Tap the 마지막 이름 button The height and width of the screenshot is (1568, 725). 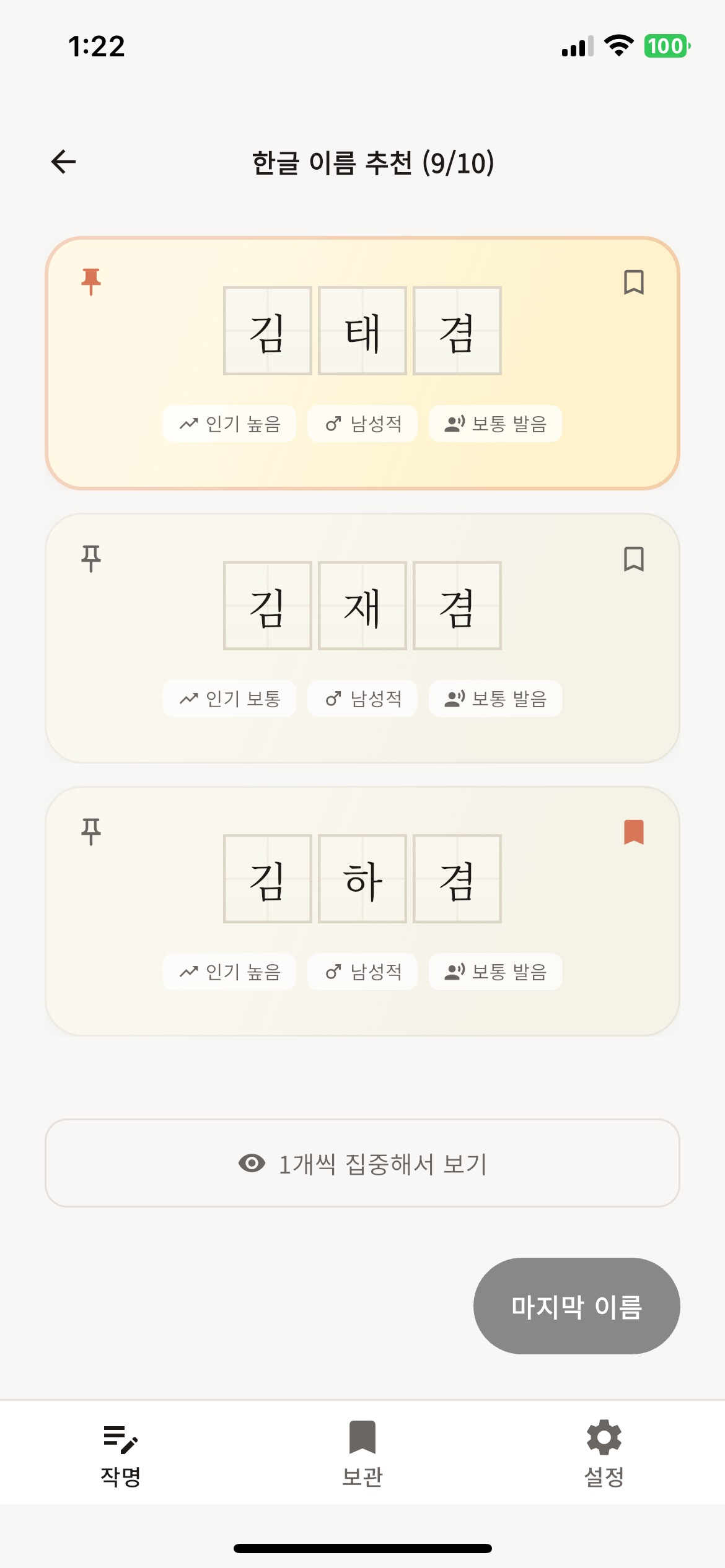(x=576, y=1305)
